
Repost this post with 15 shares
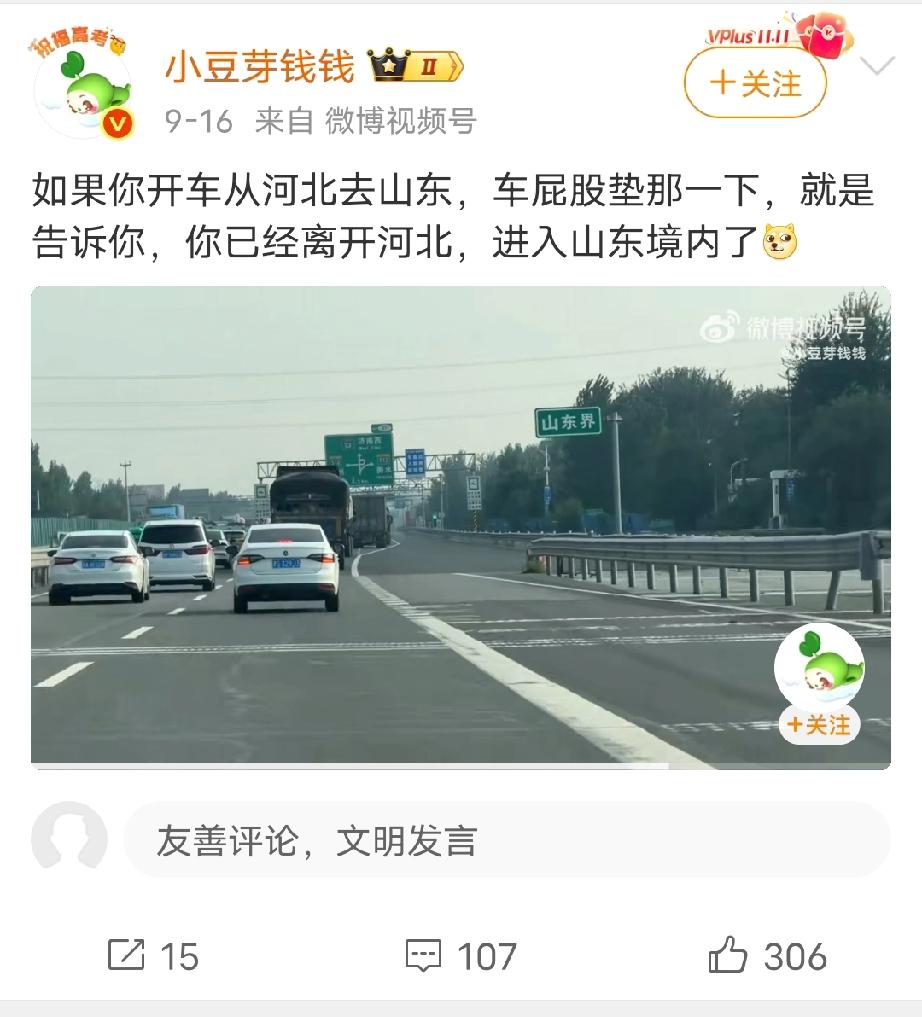tap(153, 956)
